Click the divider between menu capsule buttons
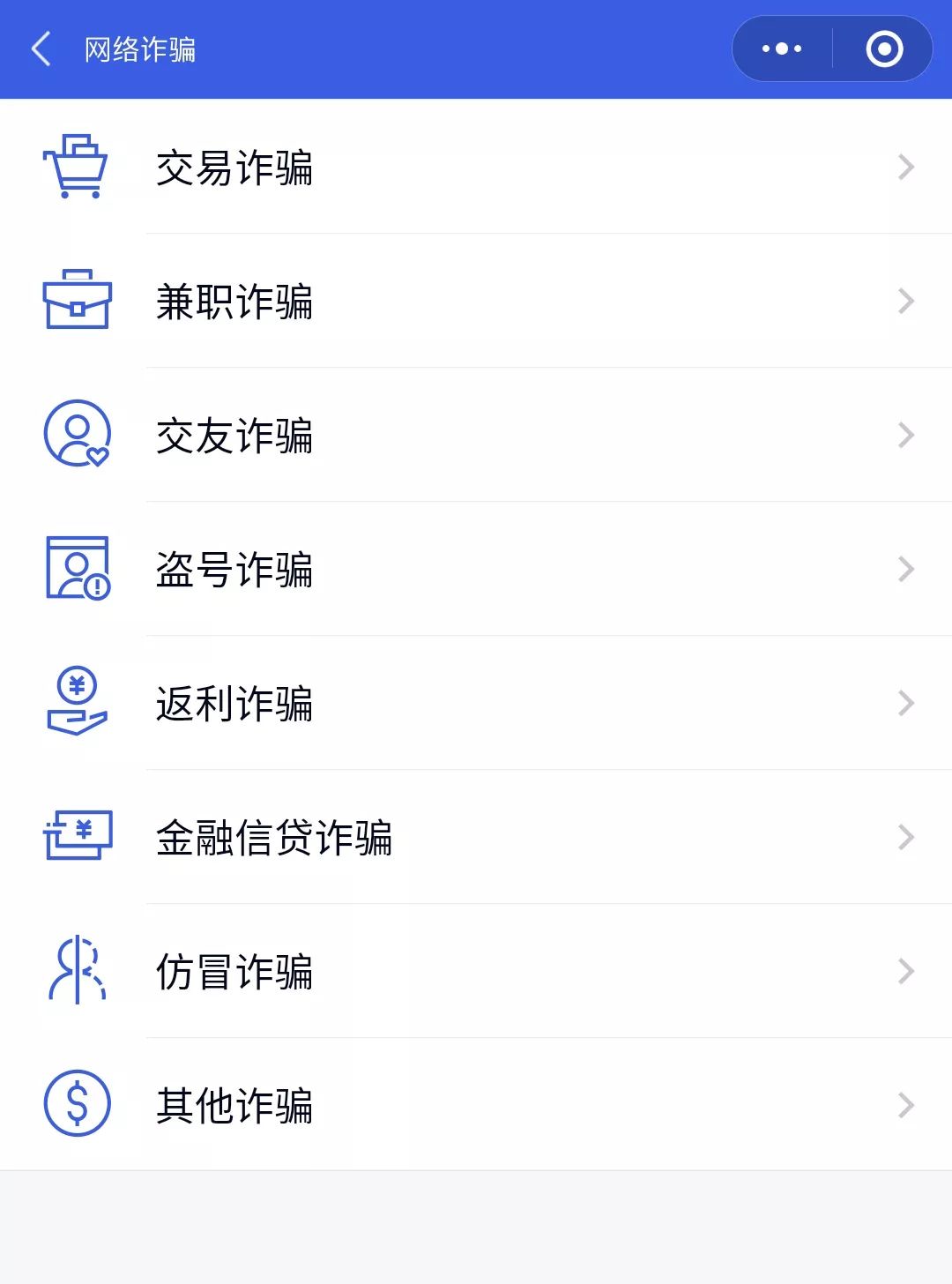Viewport: 952px width, 1284px height. pos(831,49)
